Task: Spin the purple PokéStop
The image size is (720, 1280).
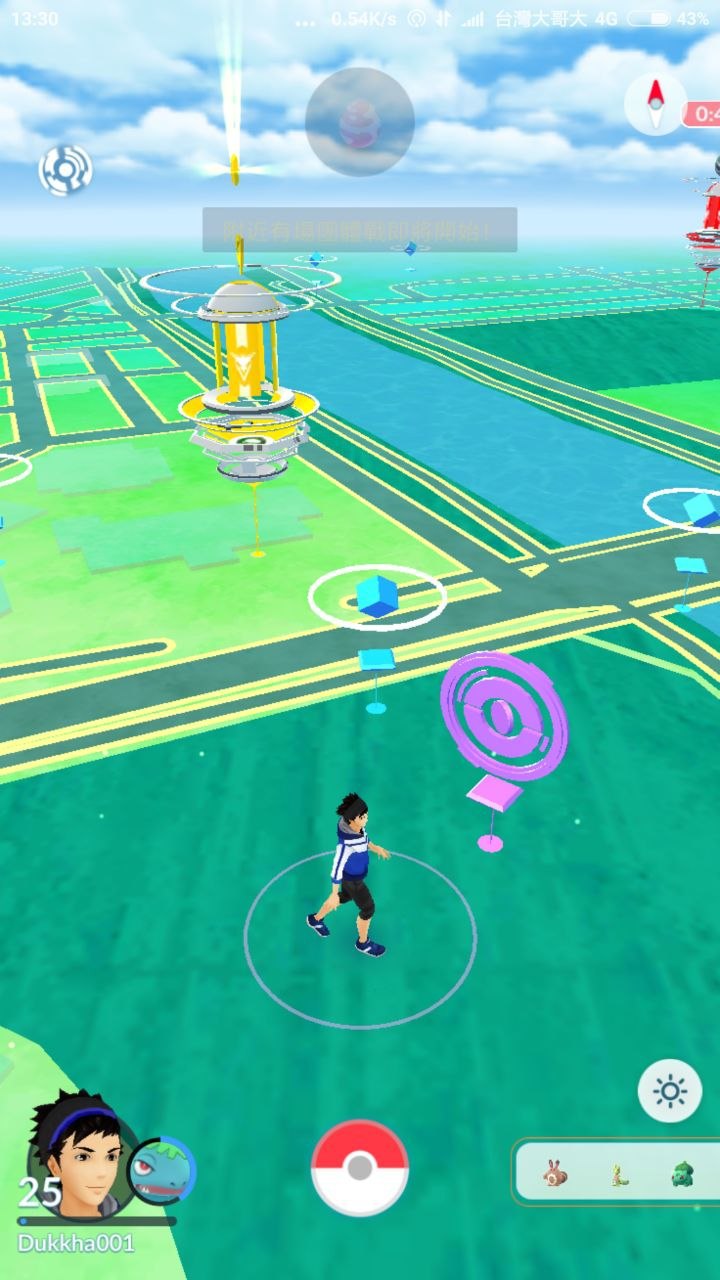Action: (x=503, y=715)
